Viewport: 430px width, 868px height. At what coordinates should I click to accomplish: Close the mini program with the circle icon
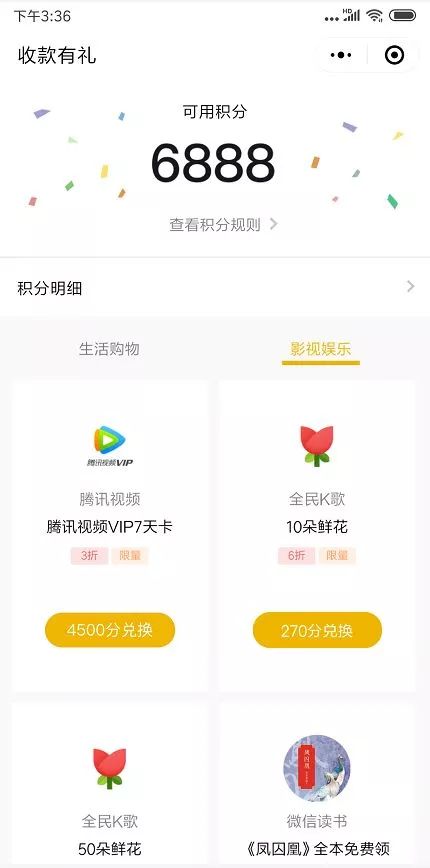(394, 55)
